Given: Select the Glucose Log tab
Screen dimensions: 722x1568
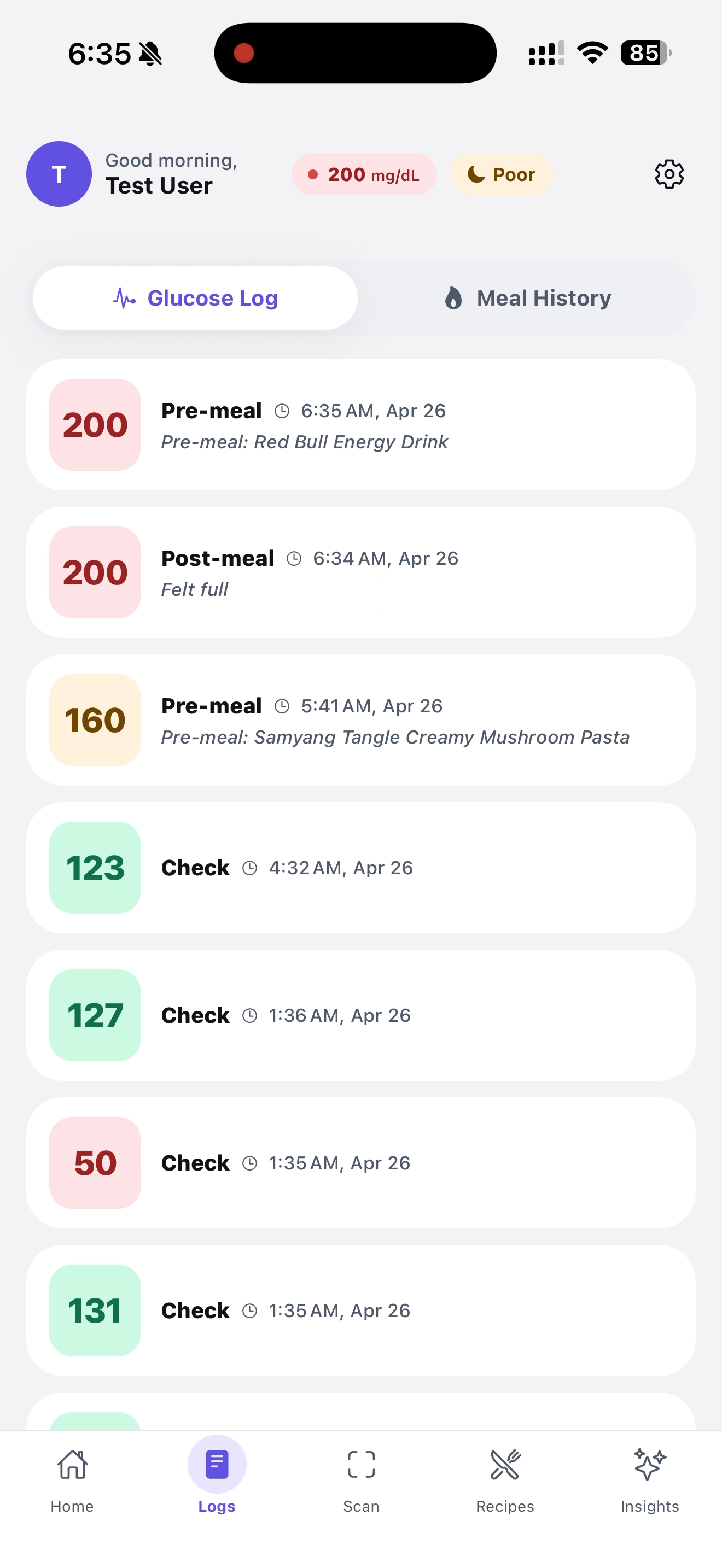Looking at the screenshot, I should 195,299.
